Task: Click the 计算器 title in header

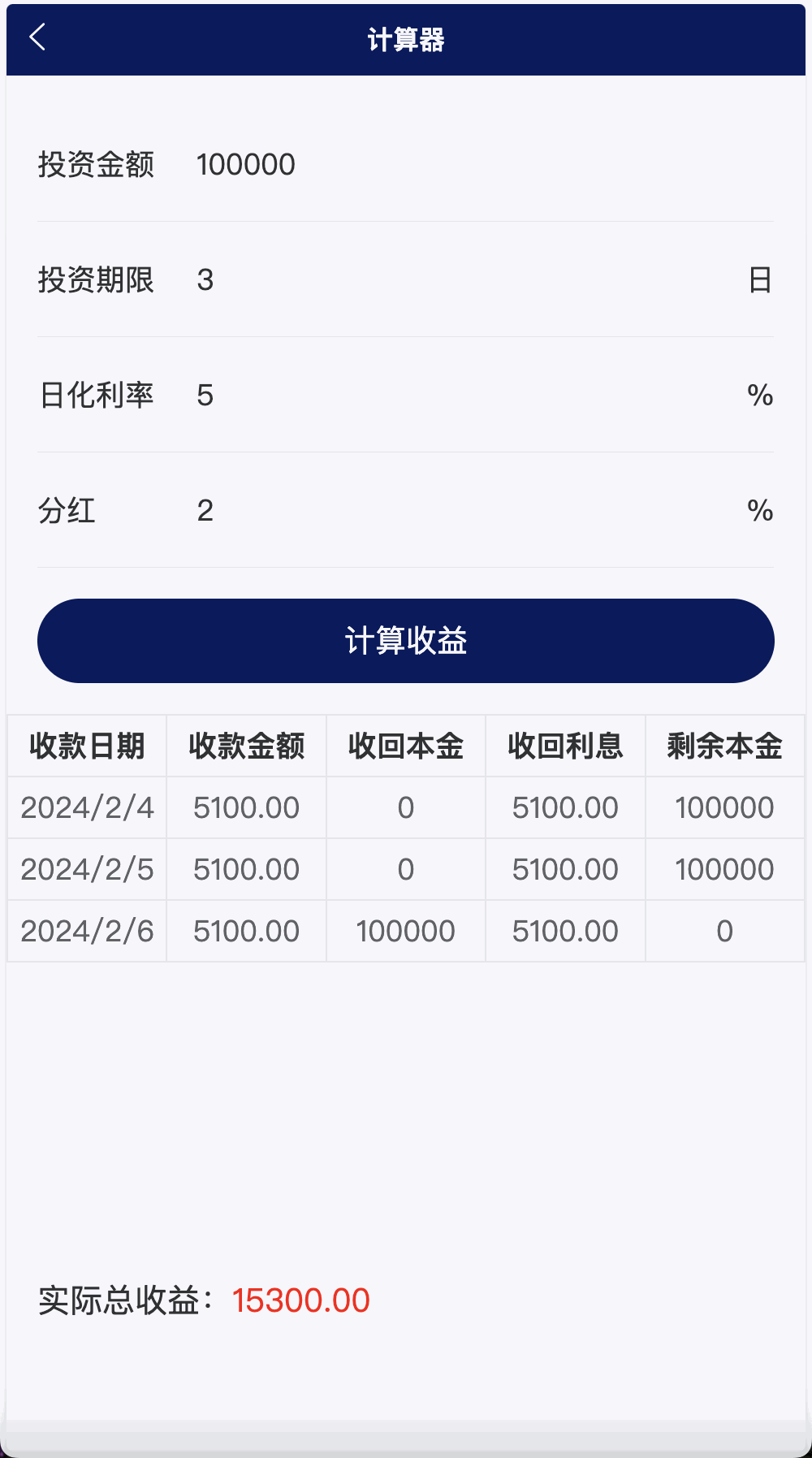Action: pyautogui.click(x=406, y=38)
